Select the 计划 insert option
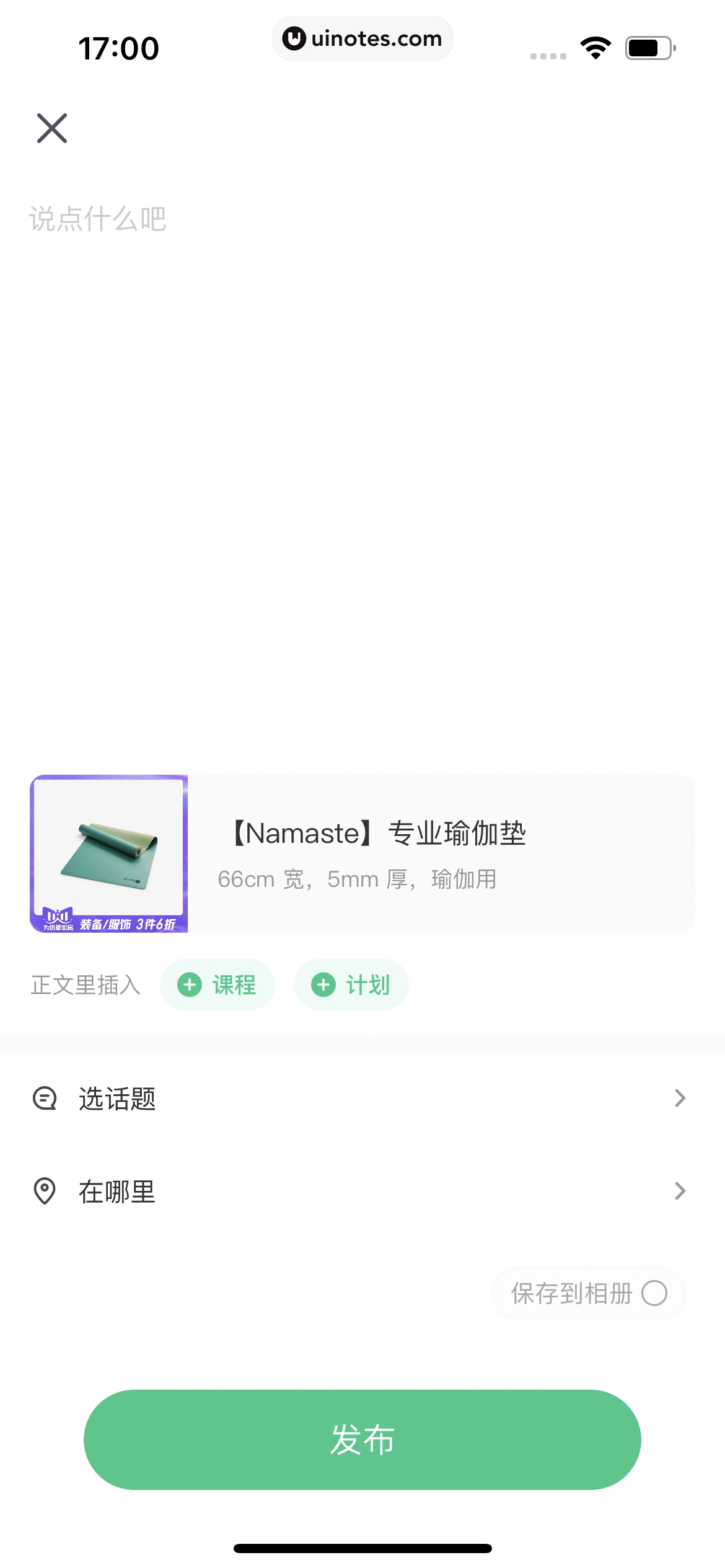This screenshot has width=725, height=1568. [351, 984]
